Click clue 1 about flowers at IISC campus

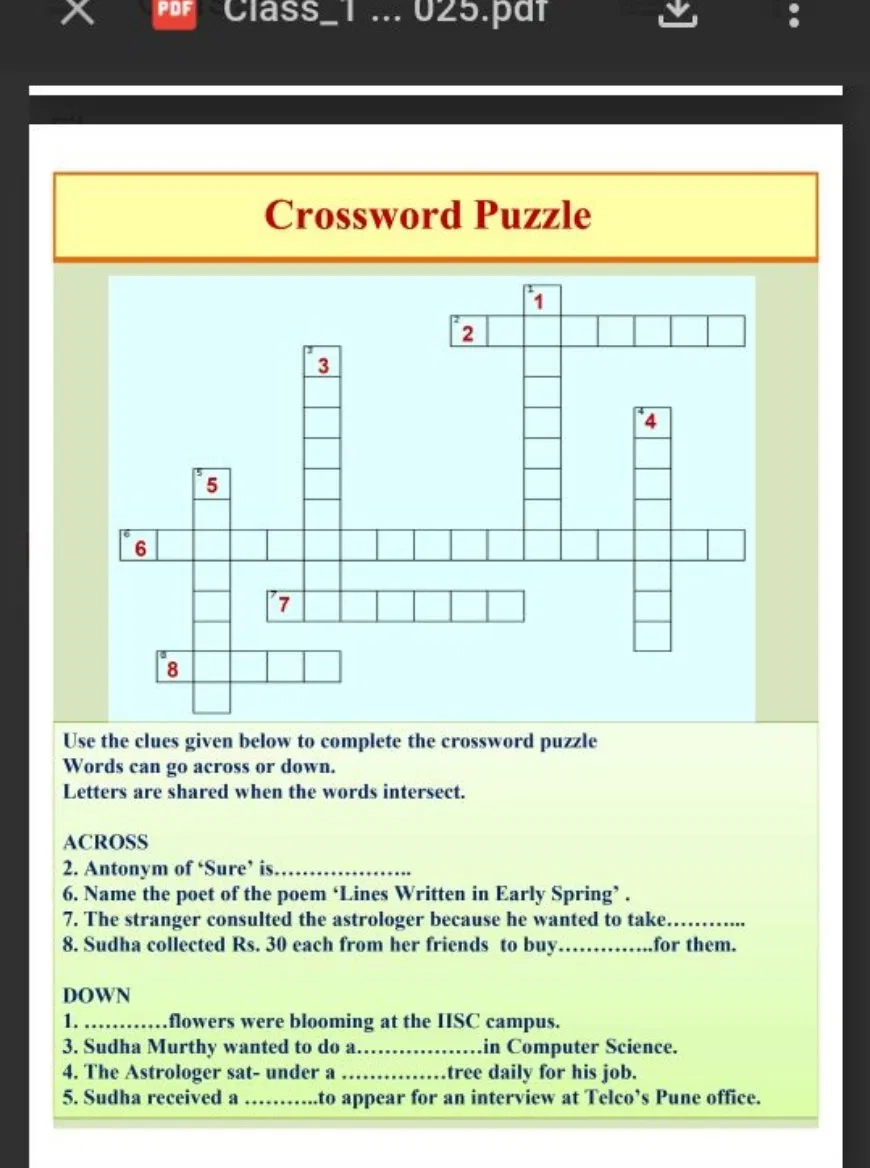(x=310, y=1021)
